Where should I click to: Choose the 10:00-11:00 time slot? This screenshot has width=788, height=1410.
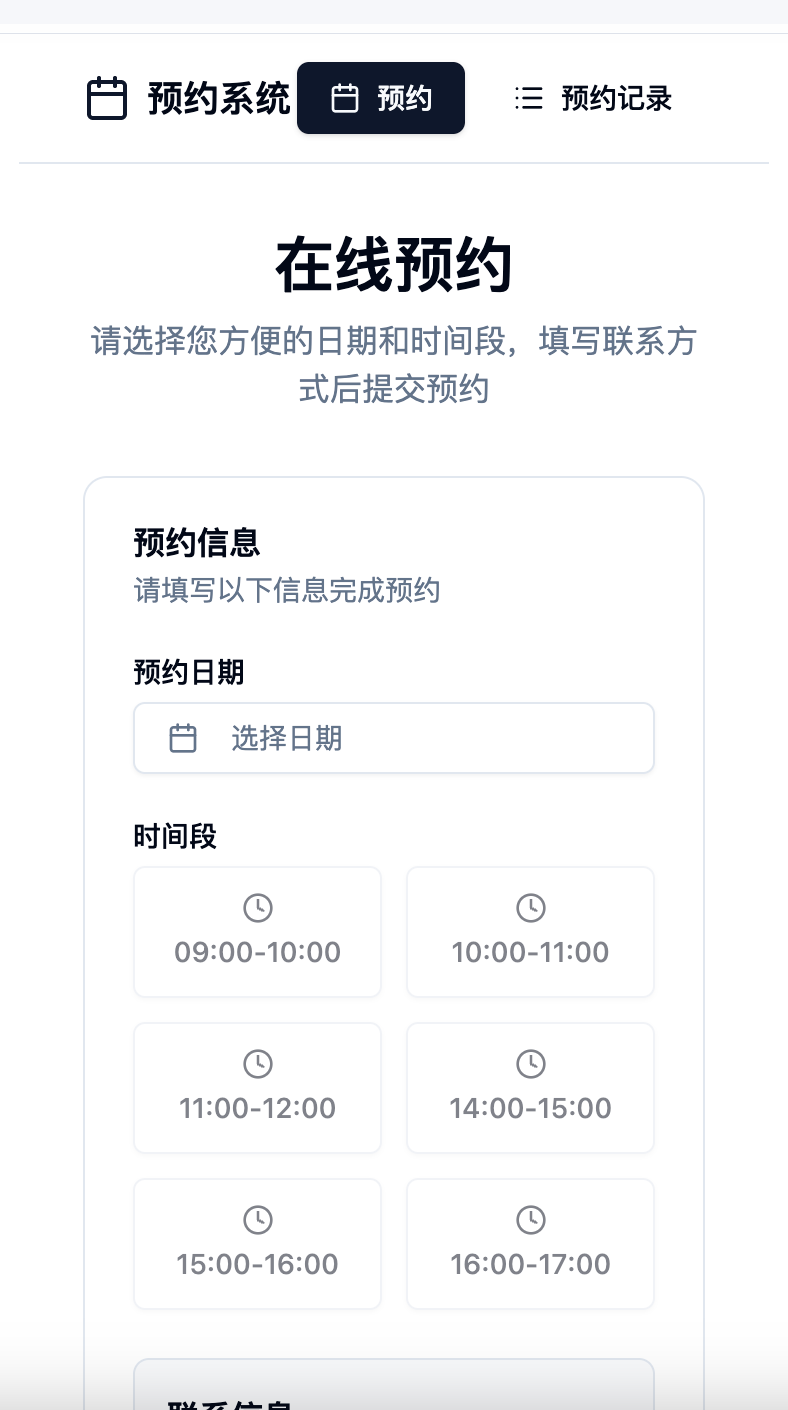530,932
